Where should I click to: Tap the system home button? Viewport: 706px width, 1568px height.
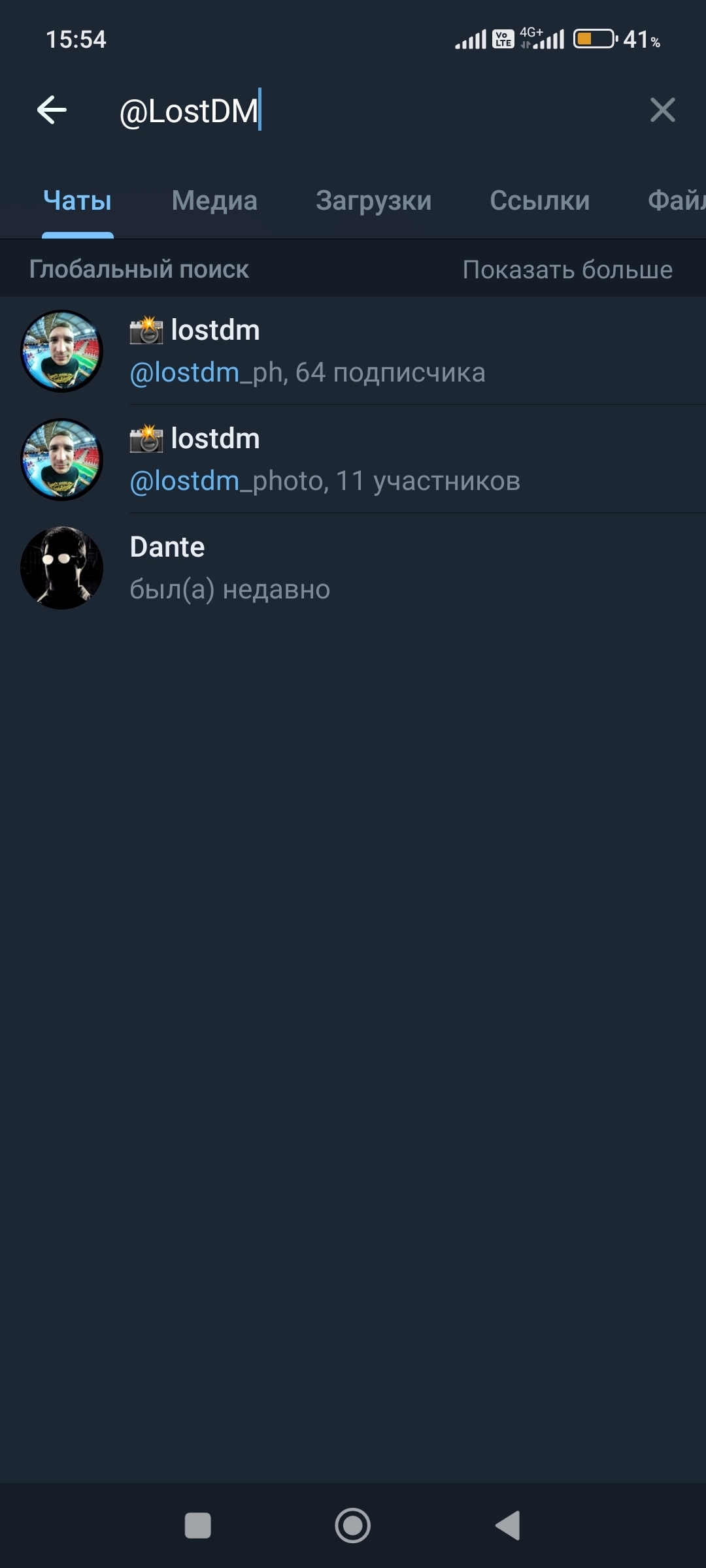point(353,1526)
